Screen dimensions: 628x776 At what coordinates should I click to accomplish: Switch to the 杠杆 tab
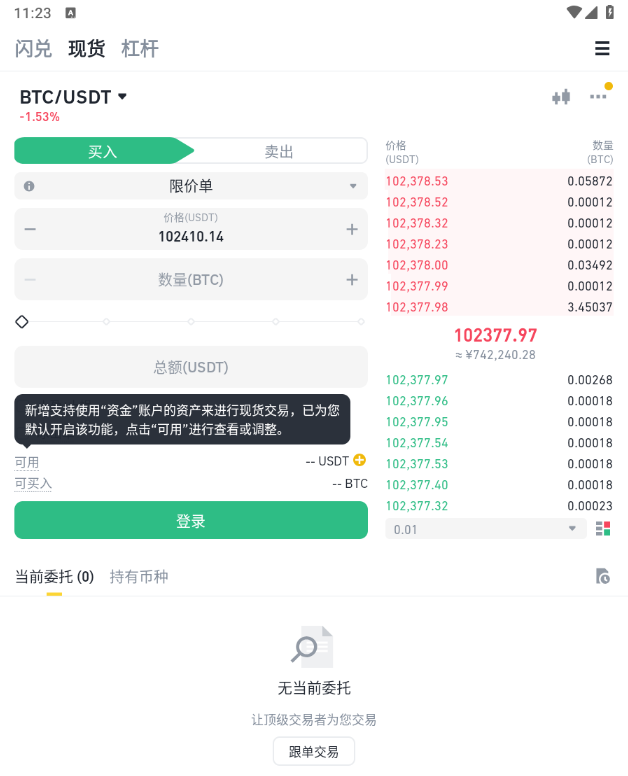pyautogui.click(x=140, y=48)
